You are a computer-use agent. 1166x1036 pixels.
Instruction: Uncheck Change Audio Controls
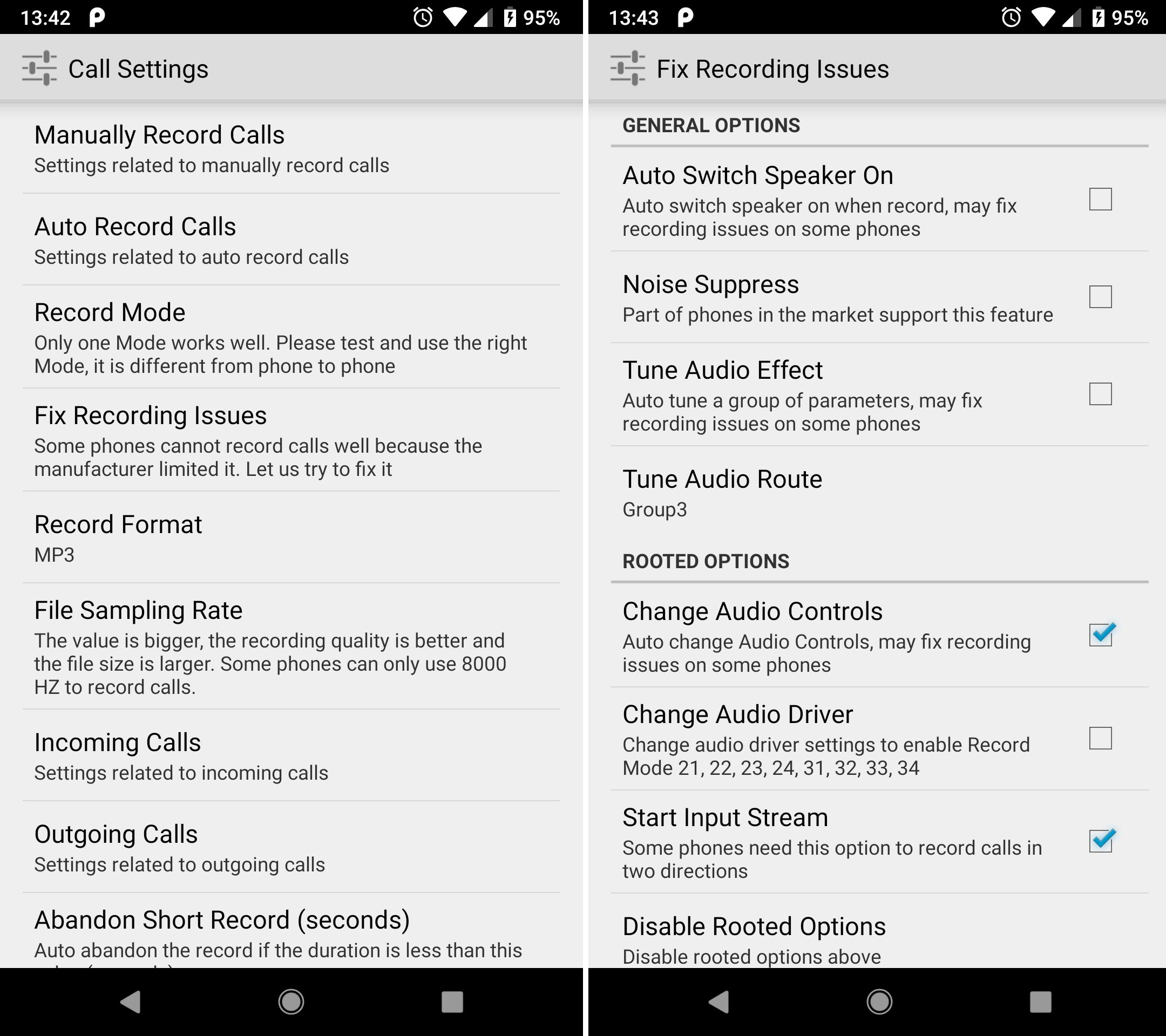[1100, 635]
